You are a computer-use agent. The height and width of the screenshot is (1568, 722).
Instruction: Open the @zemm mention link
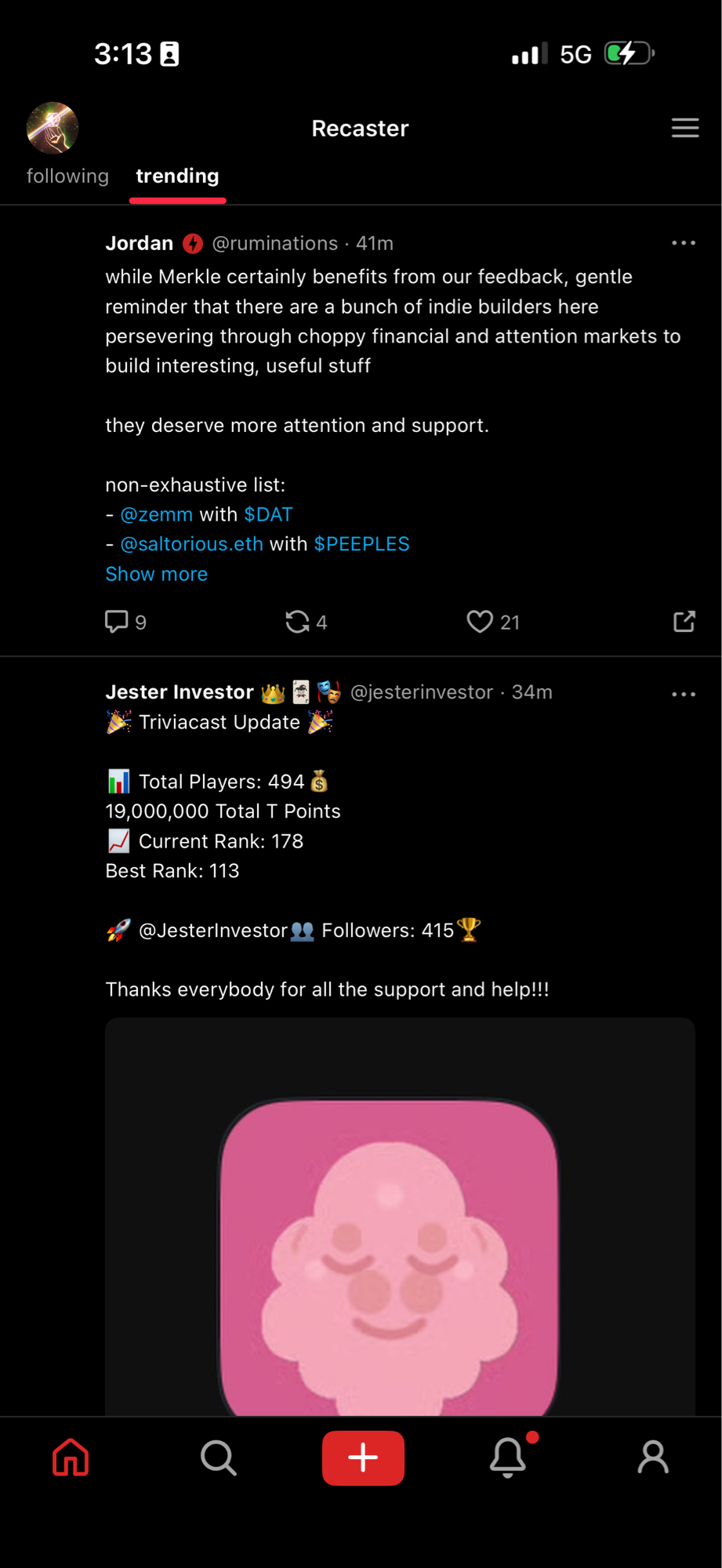point(156,514)
